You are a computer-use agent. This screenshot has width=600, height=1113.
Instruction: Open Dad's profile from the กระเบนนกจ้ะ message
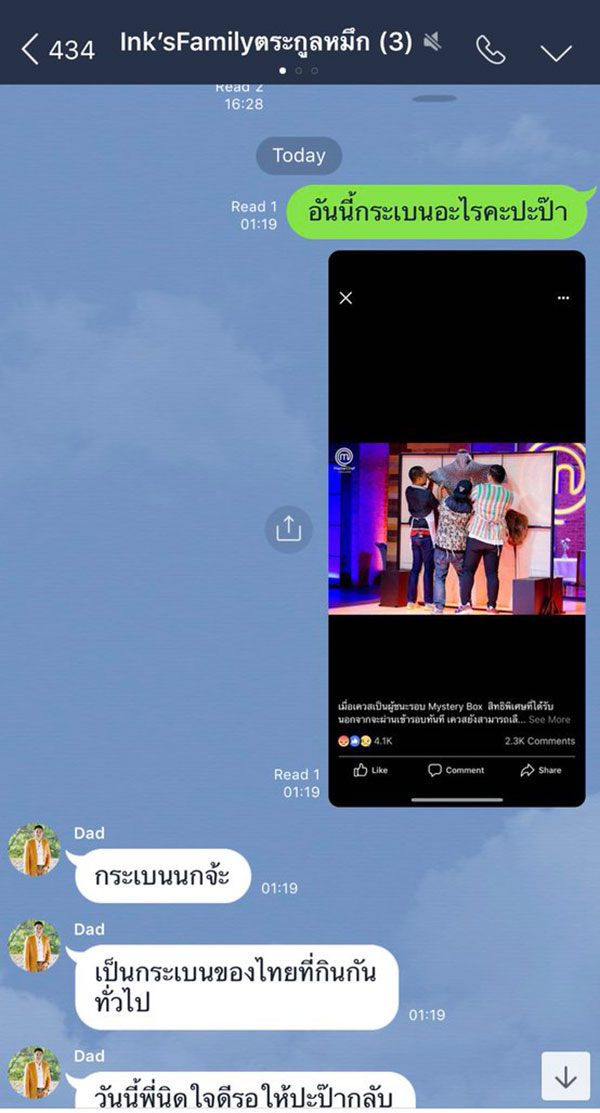[35, 850]
